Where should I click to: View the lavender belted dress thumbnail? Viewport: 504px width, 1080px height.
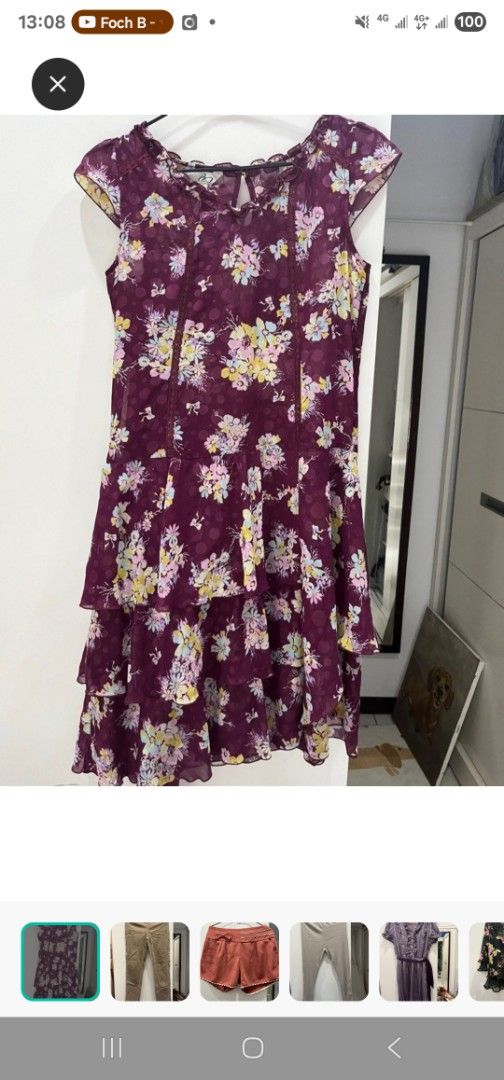(419, 962)
